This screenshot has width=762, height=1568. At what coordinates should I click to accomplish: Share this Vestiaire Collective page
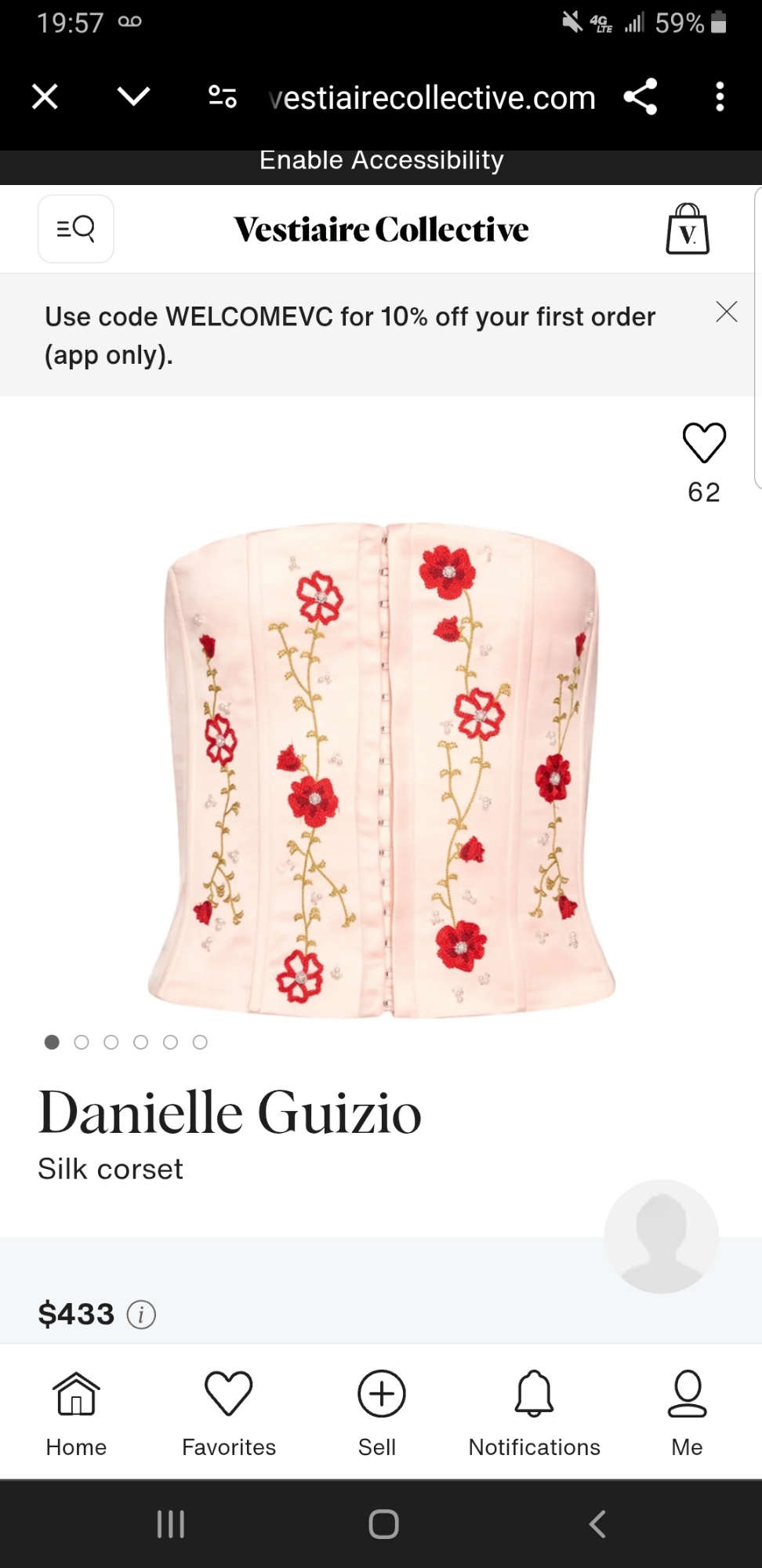[640, 97]
